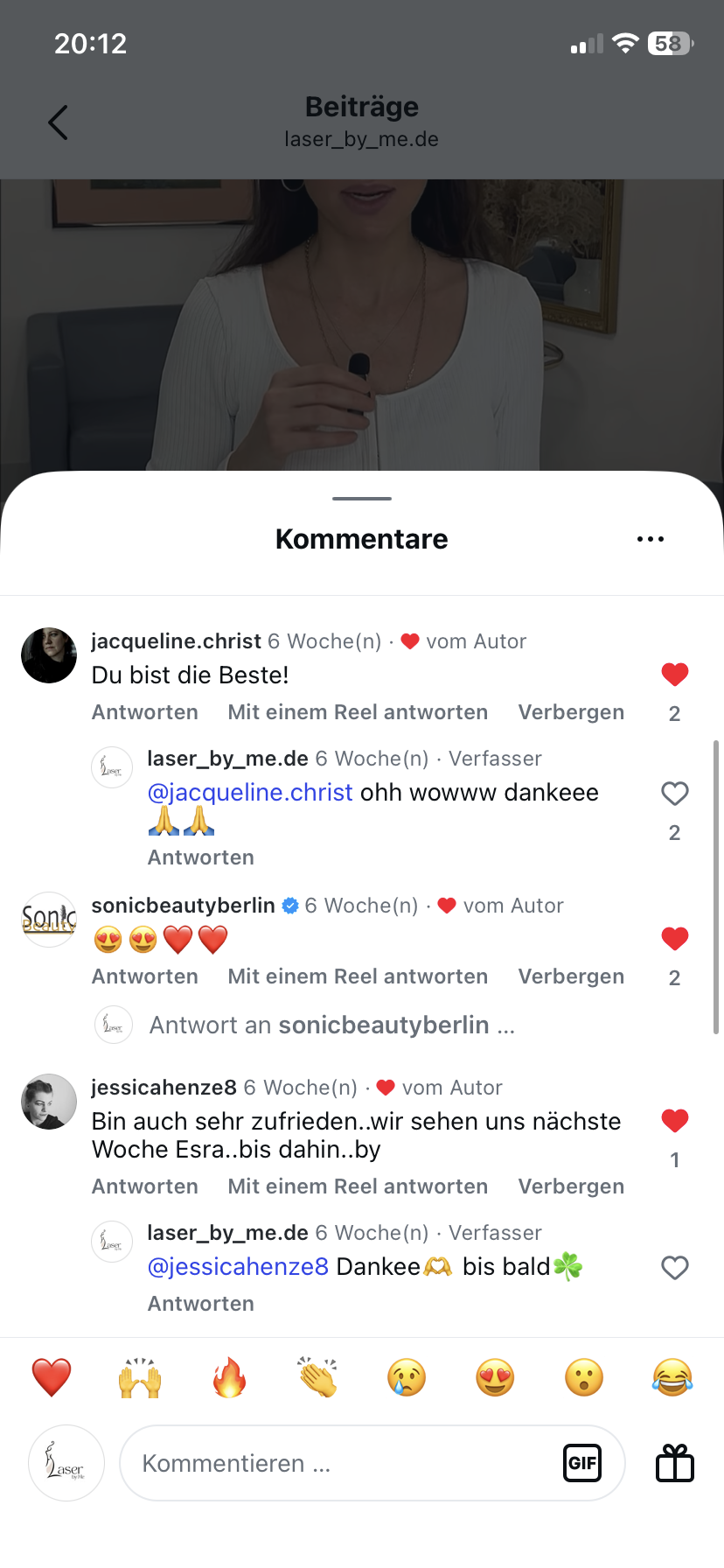Insert the fire emoji reaction

coord(229,1377)
